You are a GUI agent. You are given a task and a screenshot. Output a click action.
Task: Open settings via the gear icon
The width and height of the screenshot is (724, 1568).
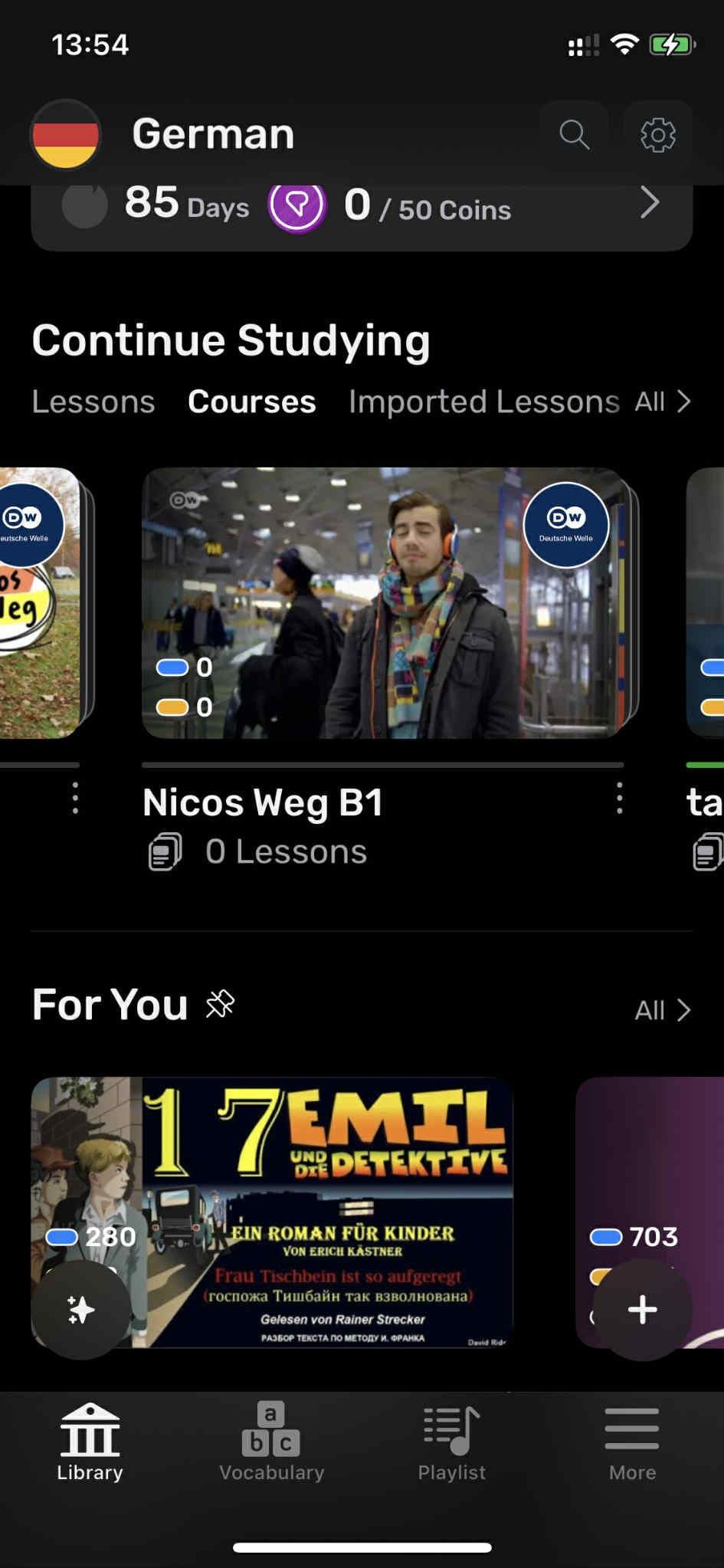pyautogui.click(x=657, y=135)
